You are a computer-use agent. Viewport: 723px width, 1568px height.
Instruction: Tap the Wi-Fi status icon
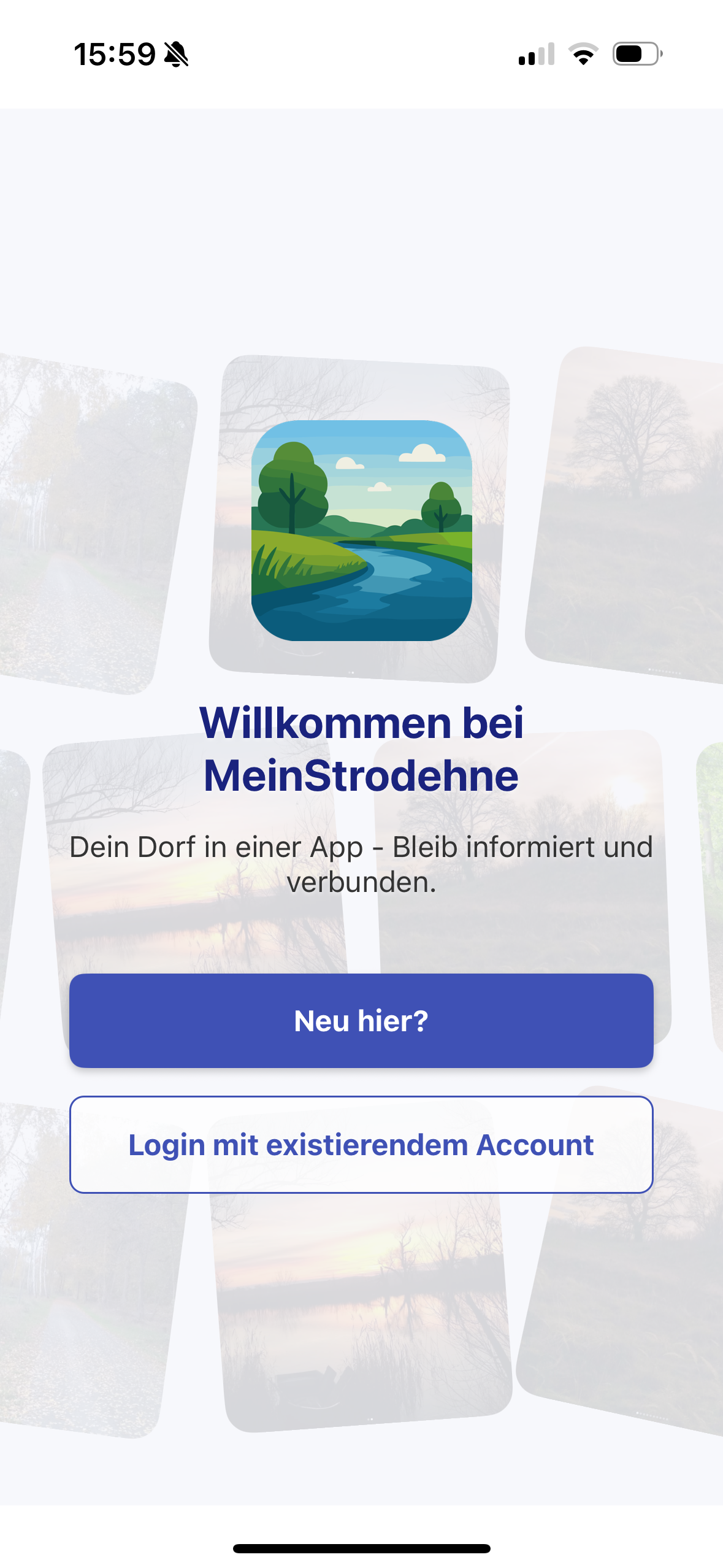[583, 54]
